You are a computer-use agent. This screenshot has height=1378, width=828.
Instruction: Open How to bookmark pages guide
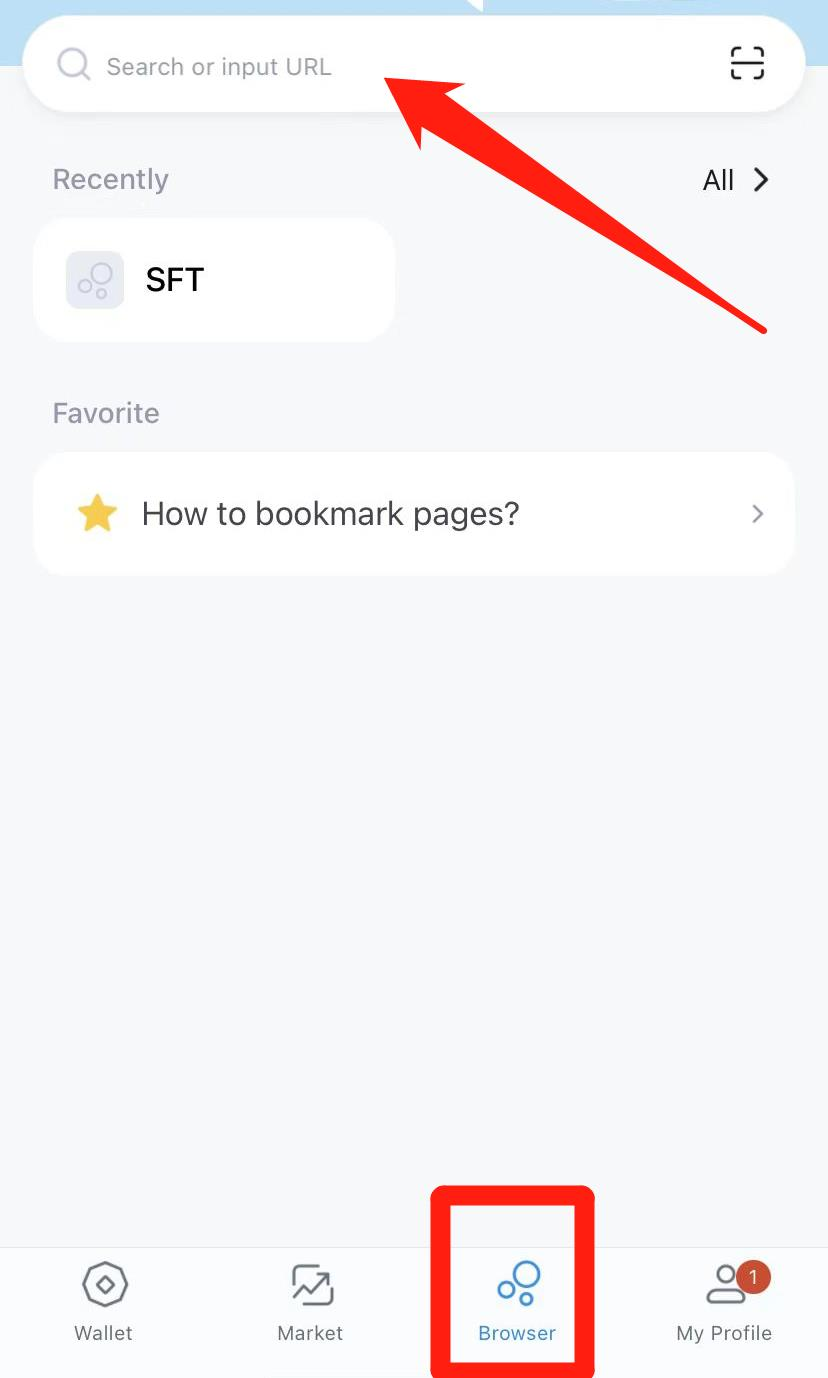pos(413,514)
